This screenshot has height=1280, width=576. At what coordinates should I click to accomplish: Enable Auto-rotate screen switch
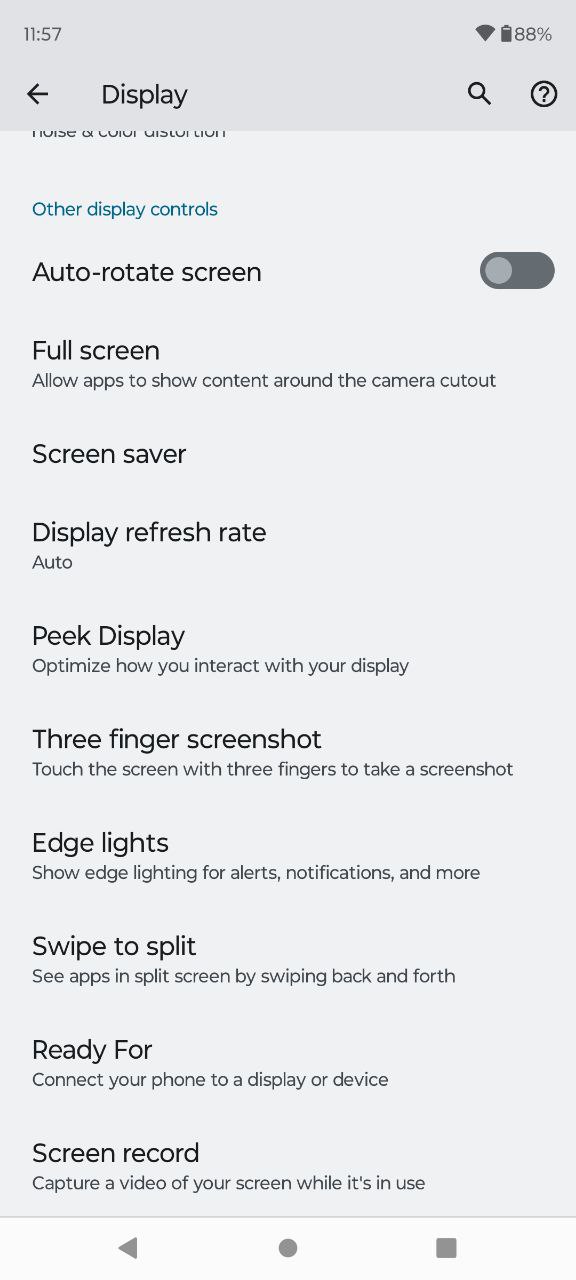coord(517,271)
